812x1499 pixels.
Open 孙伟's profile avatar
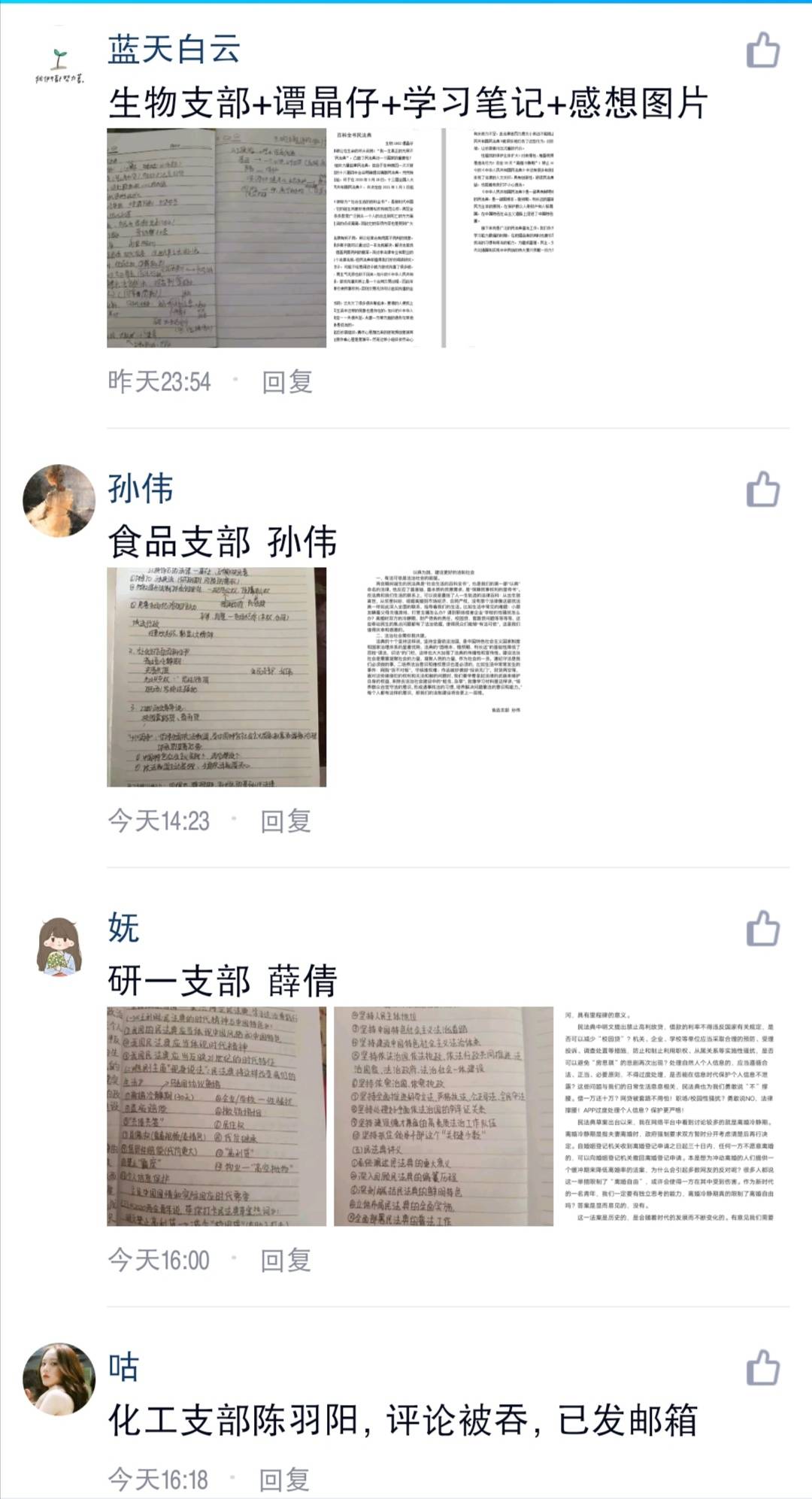59,500
